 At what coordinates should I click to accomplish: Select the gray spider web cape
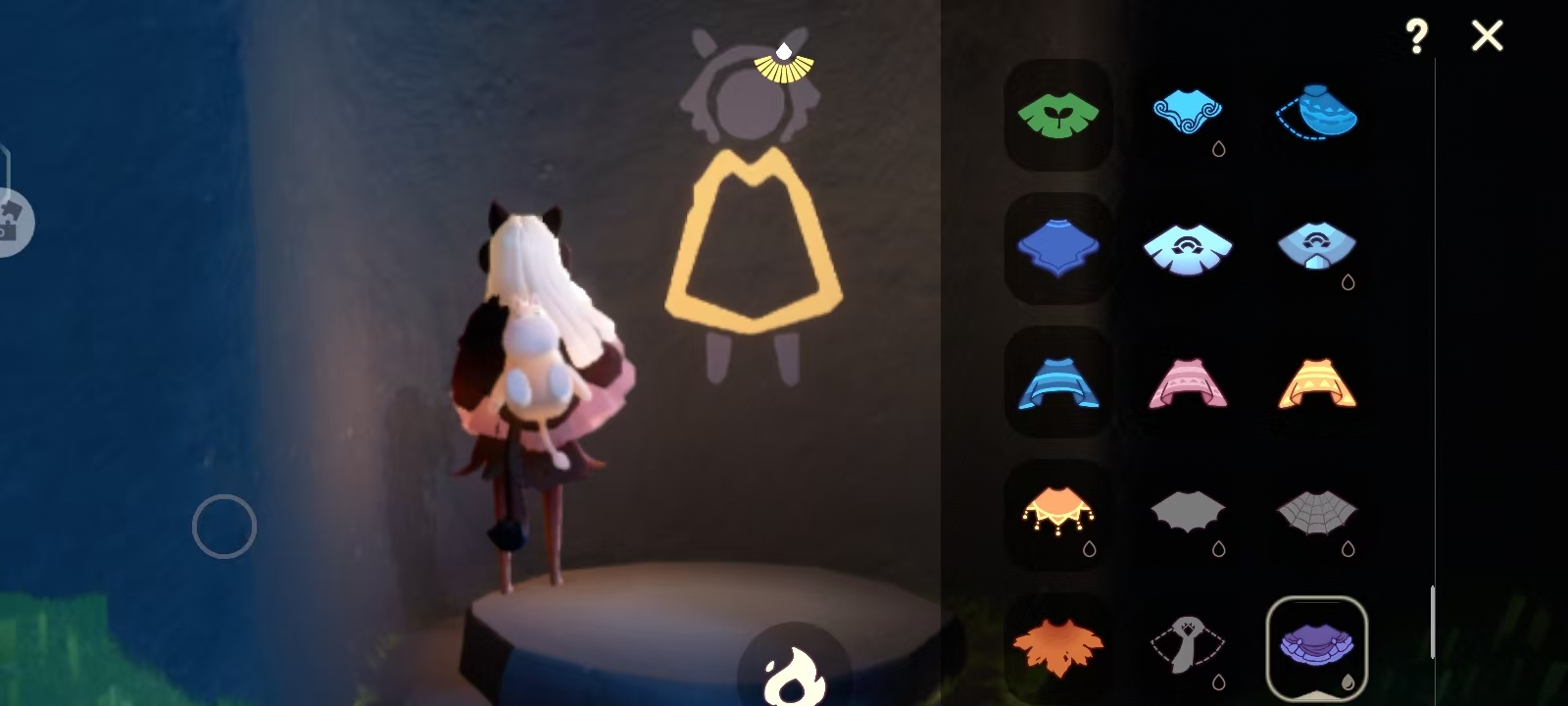click(x=1316, y=513)
